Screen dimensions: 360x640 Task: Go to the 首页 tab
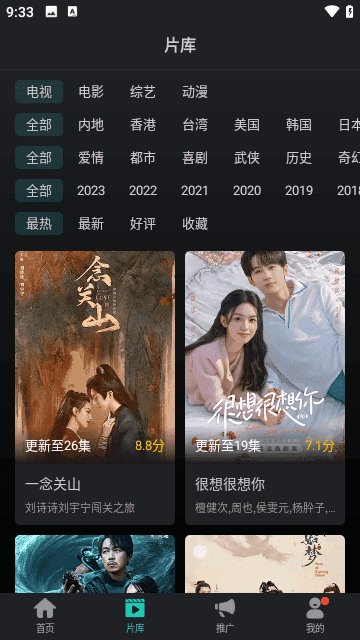(45, 616)
